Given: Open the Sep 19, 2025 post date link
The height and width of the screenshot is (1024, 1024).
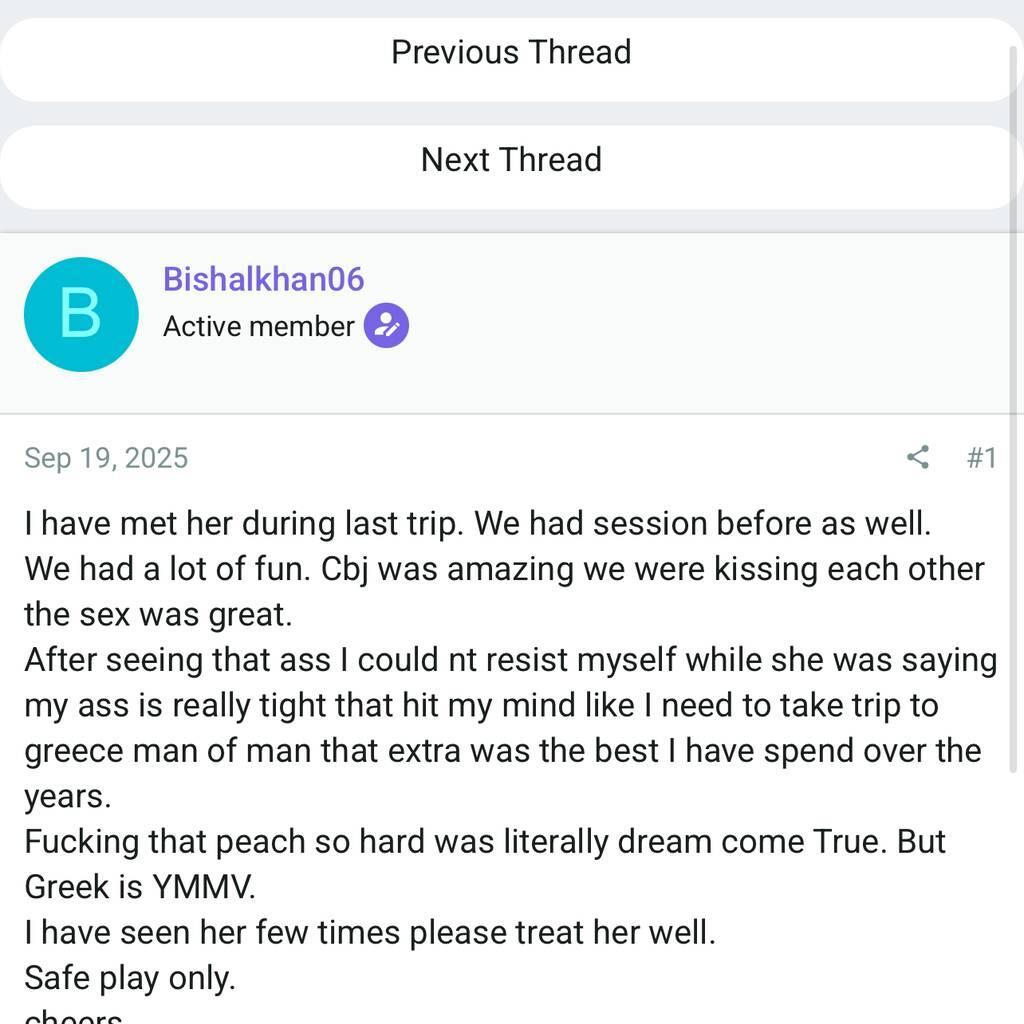Looking at the screenshot, I should (x=106, y=458).
